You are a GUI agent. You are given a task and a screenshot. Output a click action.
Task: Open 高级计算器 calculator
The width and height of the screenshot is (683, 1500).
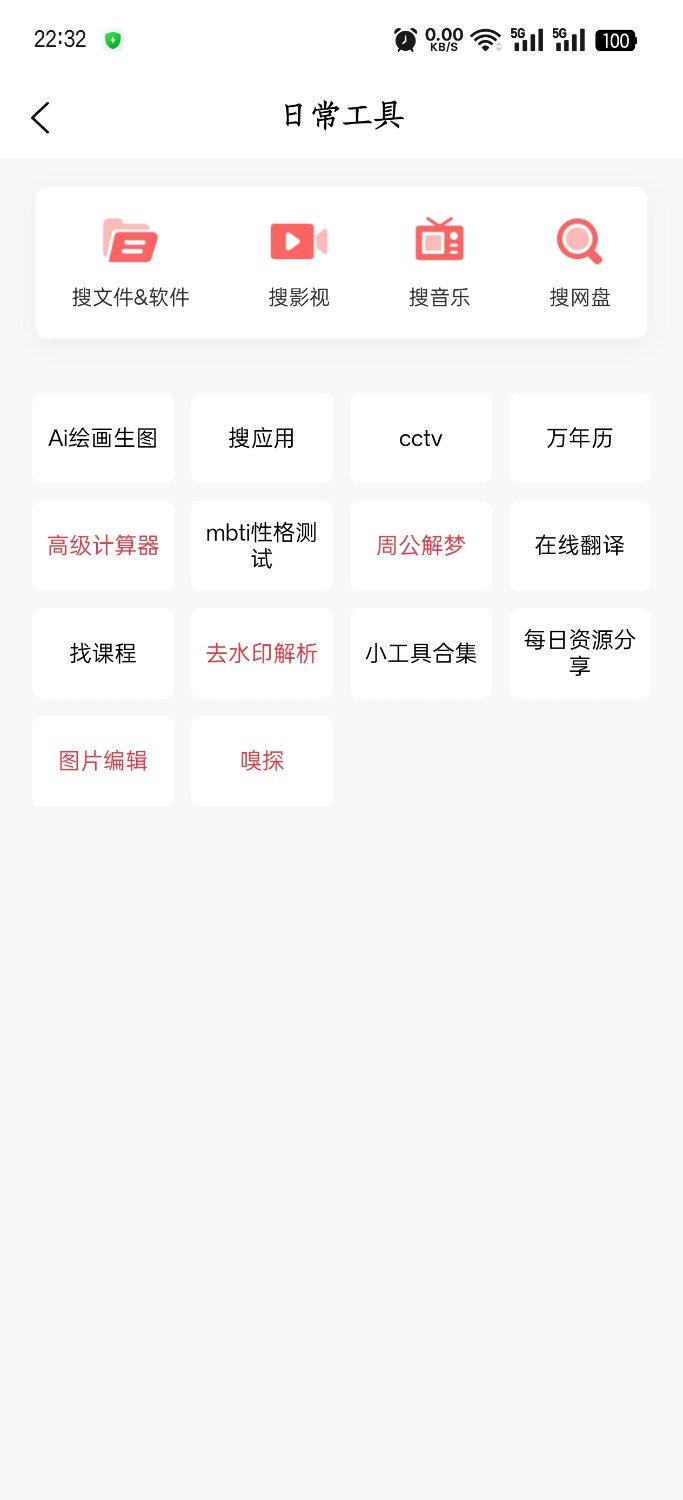pos(103,546)
